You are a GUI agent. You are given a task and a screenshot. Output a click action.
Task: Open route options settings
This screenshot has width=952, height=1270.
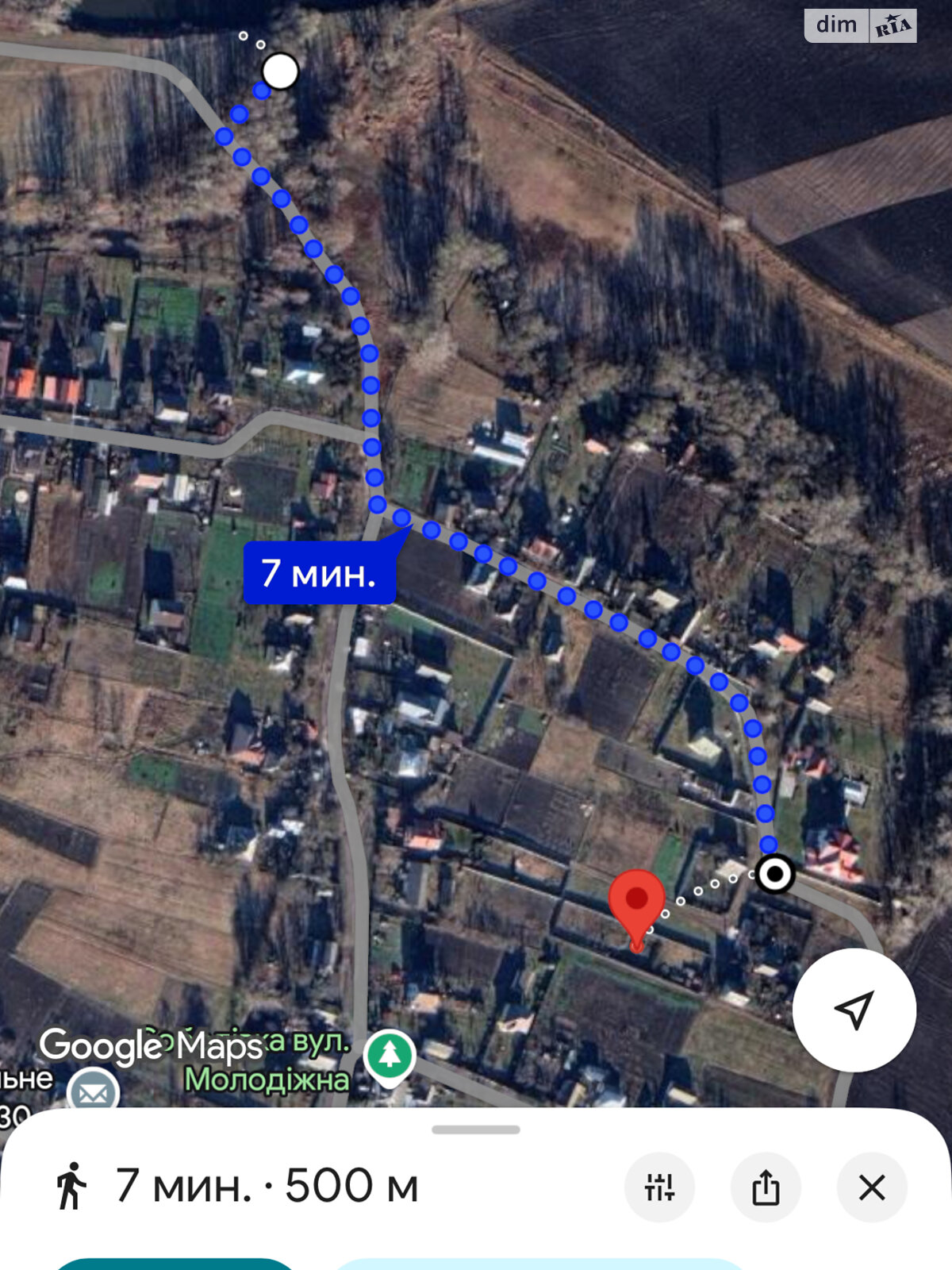(x=659, y=1187)
